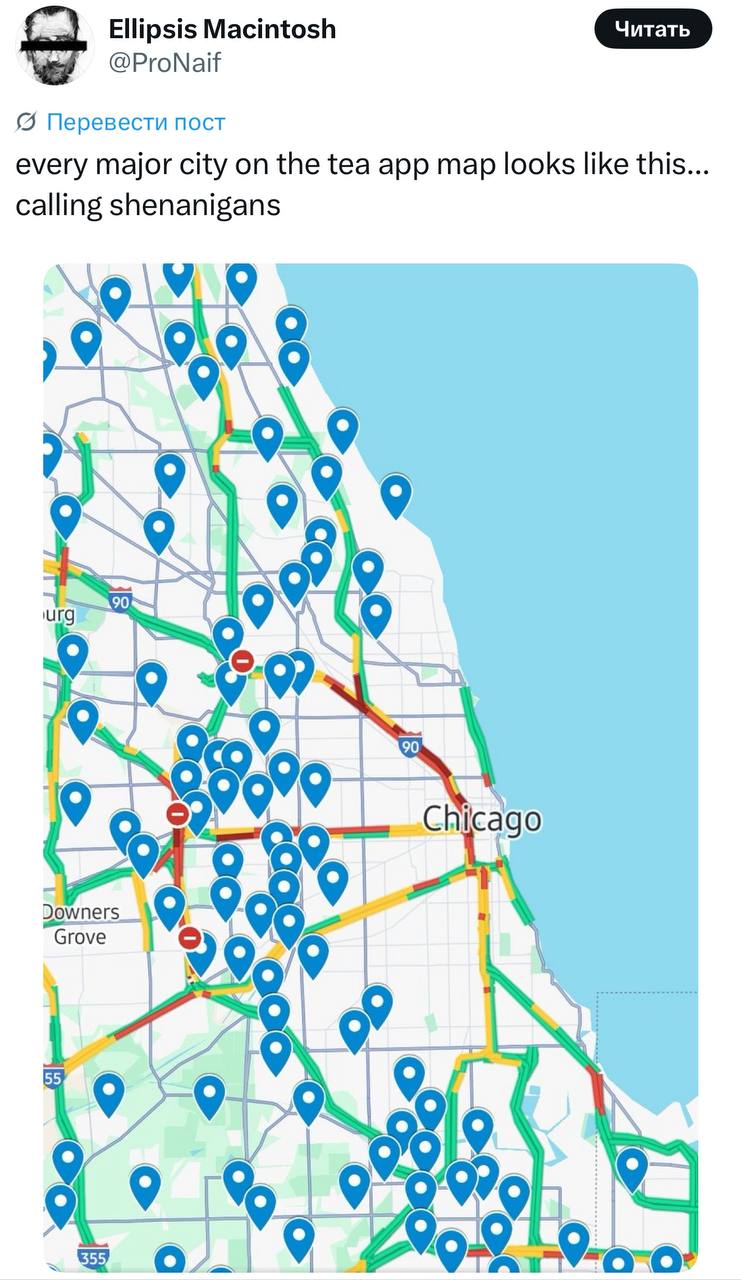Tap the Читать follow button
The image size is (741, 1280).
tap(652, 30)
